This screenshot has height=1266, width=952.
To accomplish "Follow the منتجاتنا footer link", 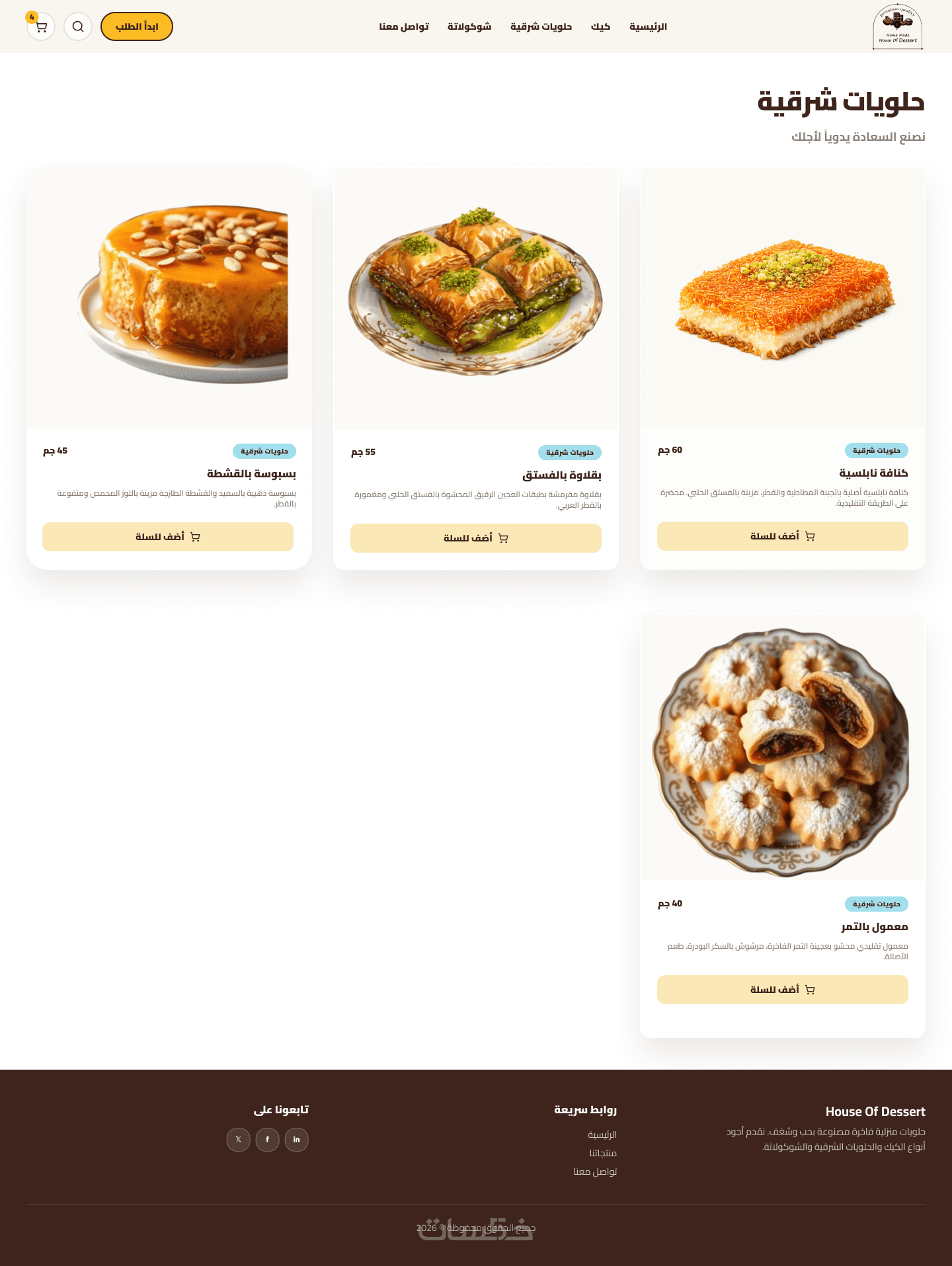I will [x=603, y=1153].
